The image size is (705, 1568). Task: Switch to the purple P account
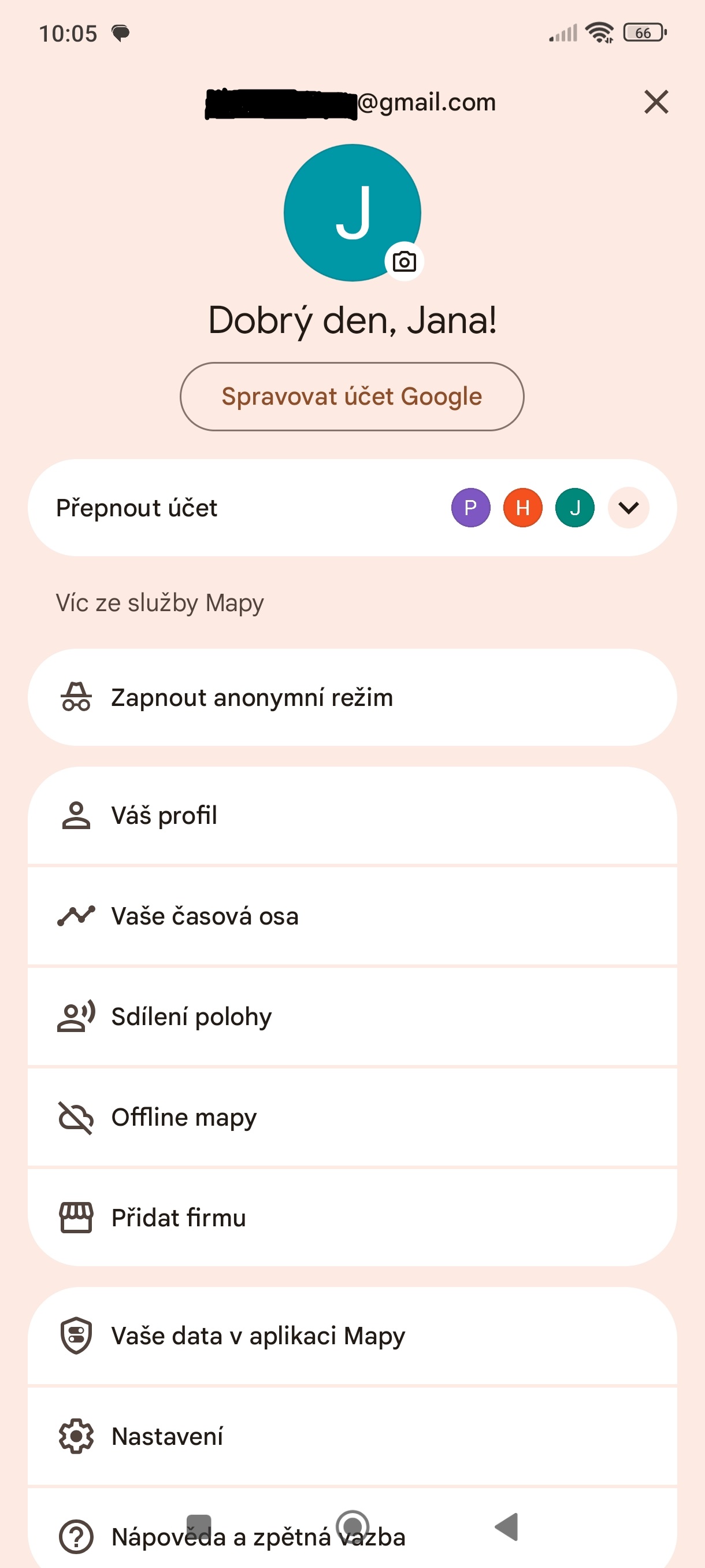470,507
